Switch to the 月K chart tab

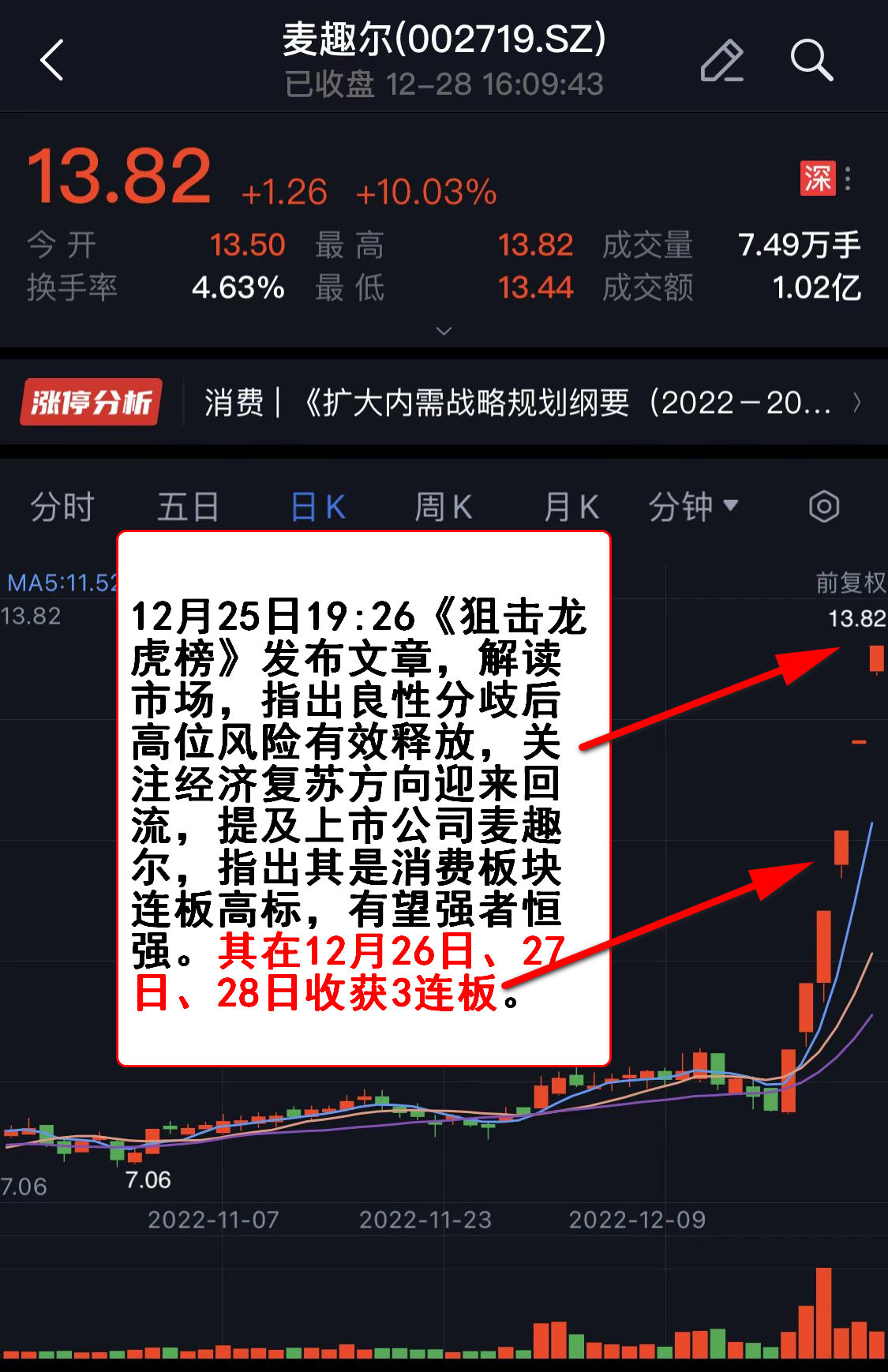click(571, 507)
